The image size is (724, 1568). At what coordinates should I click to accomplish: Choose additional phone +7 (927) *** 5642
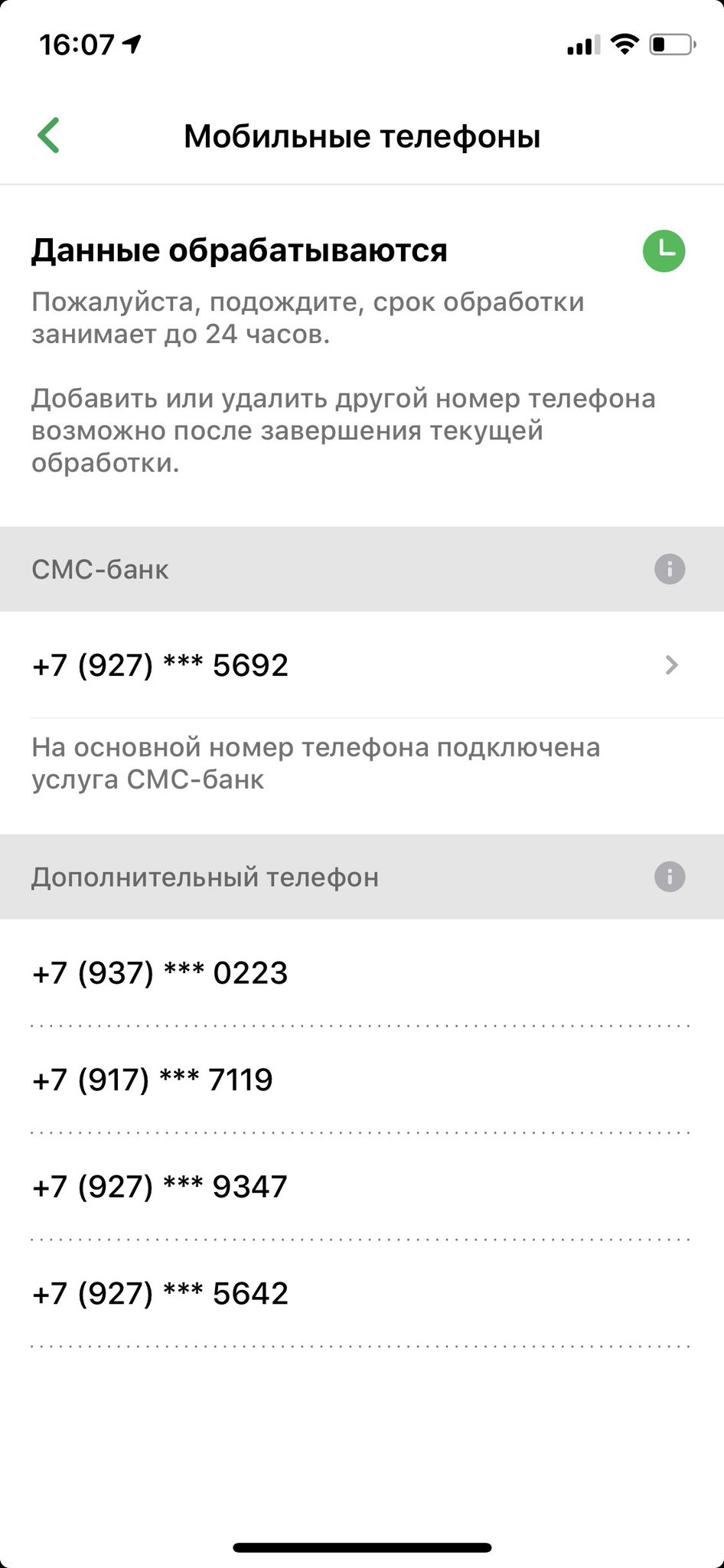click(161, 1293)
